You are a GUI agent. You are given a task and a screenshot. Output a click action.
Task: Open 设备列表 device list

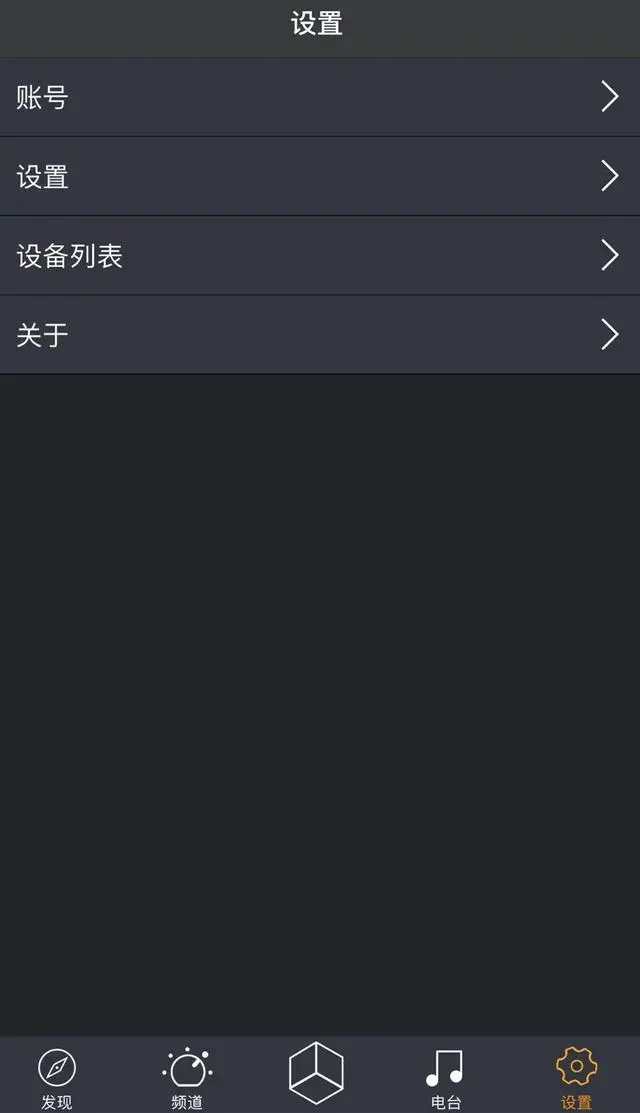click(x=320, y=256)
